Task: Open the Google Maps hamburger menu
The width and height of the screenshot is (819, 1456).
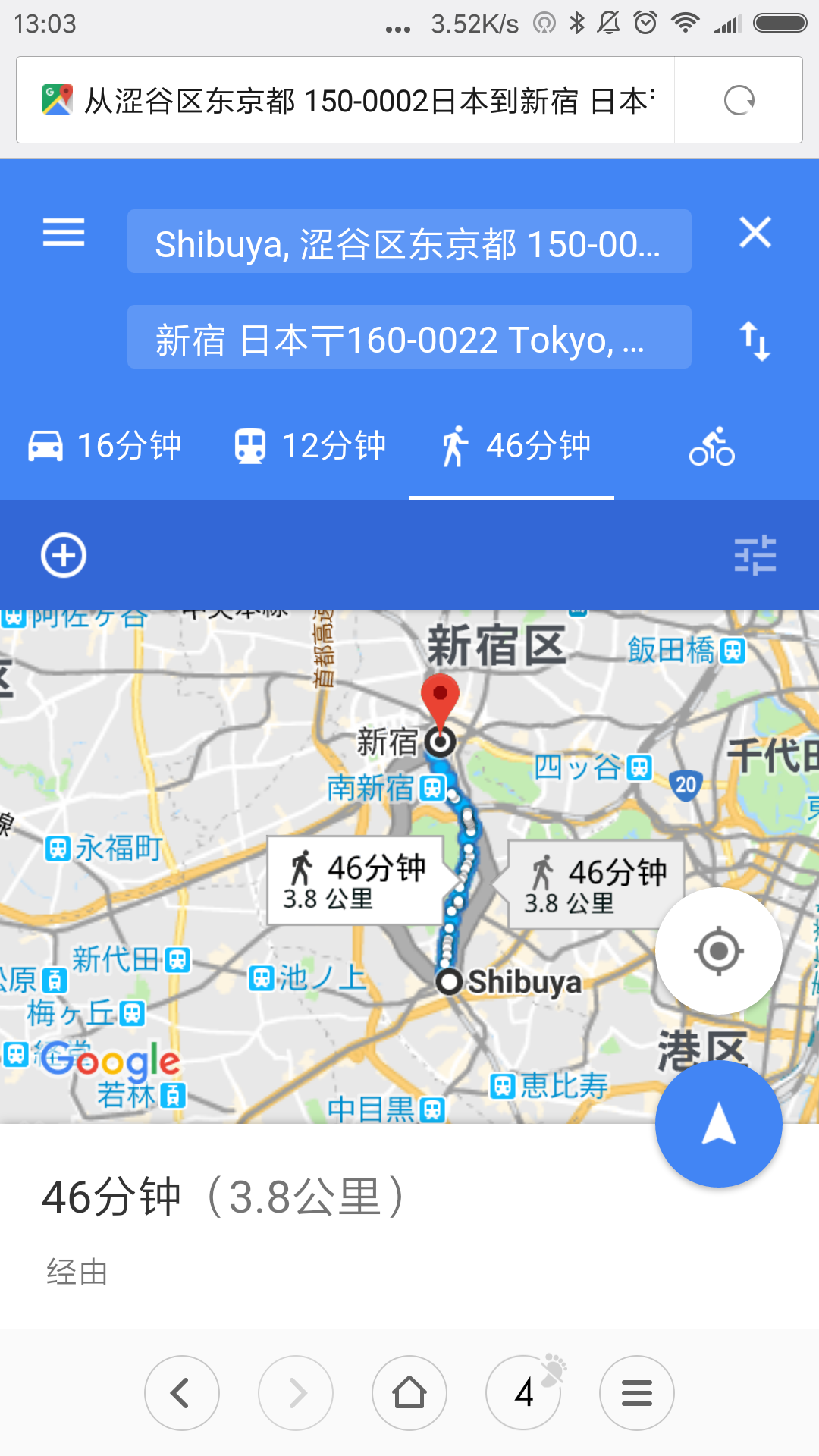Action: pos(64,232)
